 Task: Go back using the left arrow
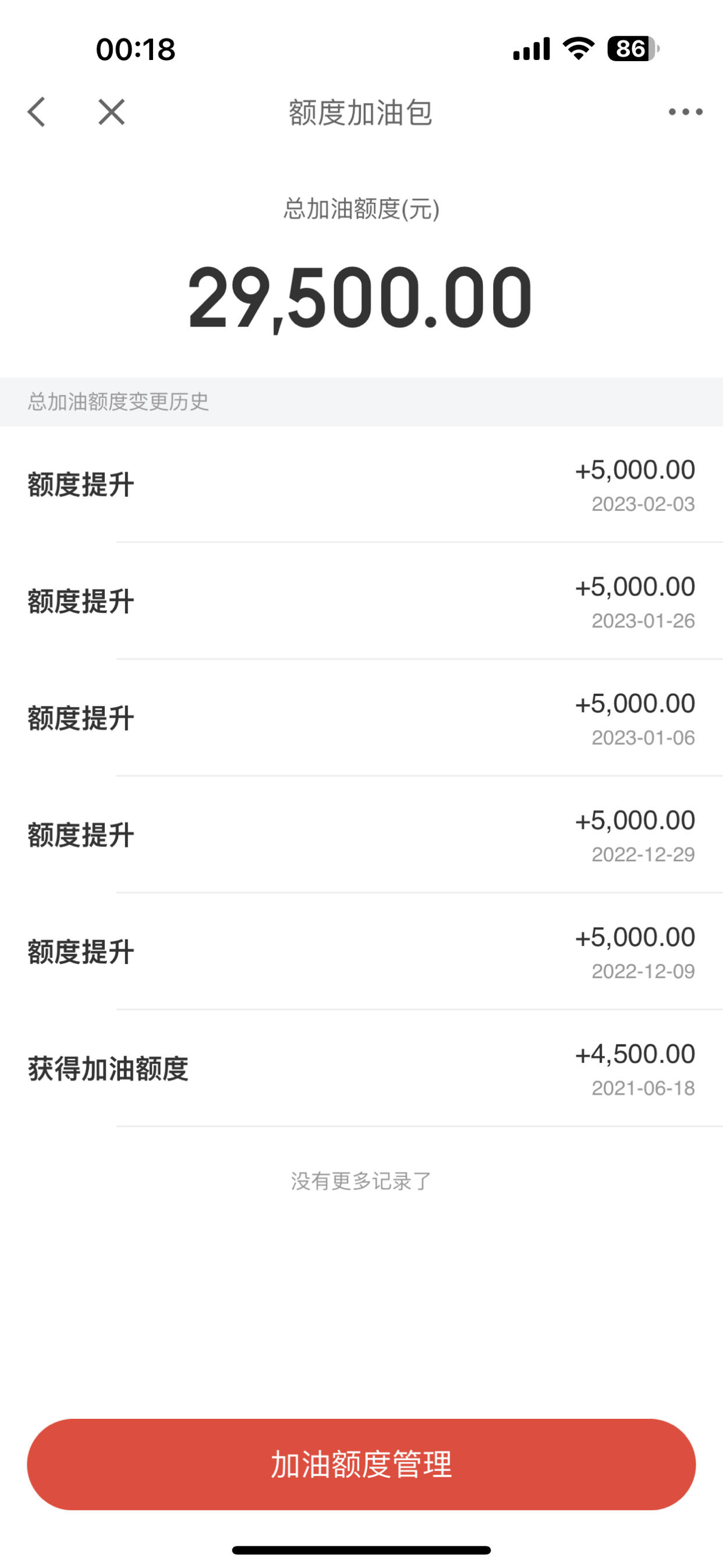37,112
